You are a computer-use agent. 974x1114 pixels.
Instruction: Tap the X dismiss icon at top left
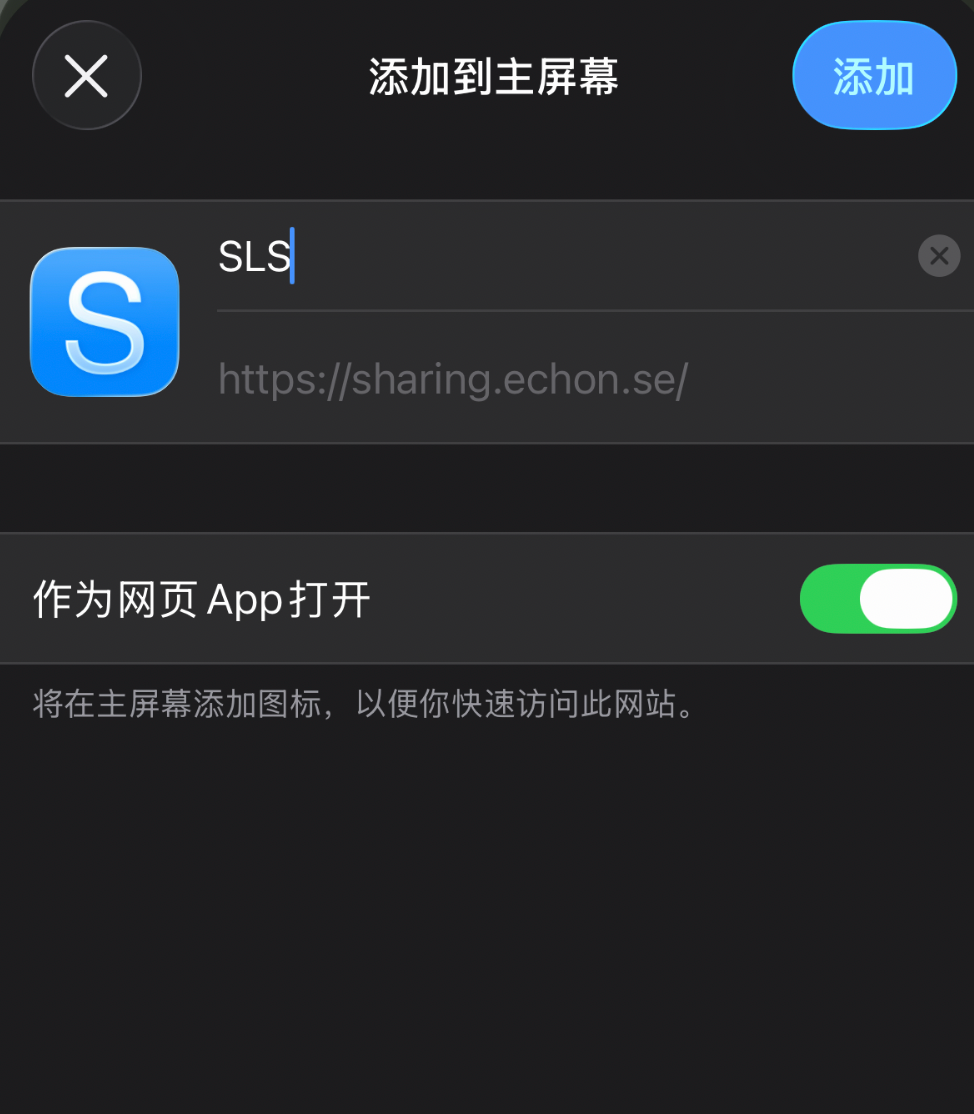(86, 75)
